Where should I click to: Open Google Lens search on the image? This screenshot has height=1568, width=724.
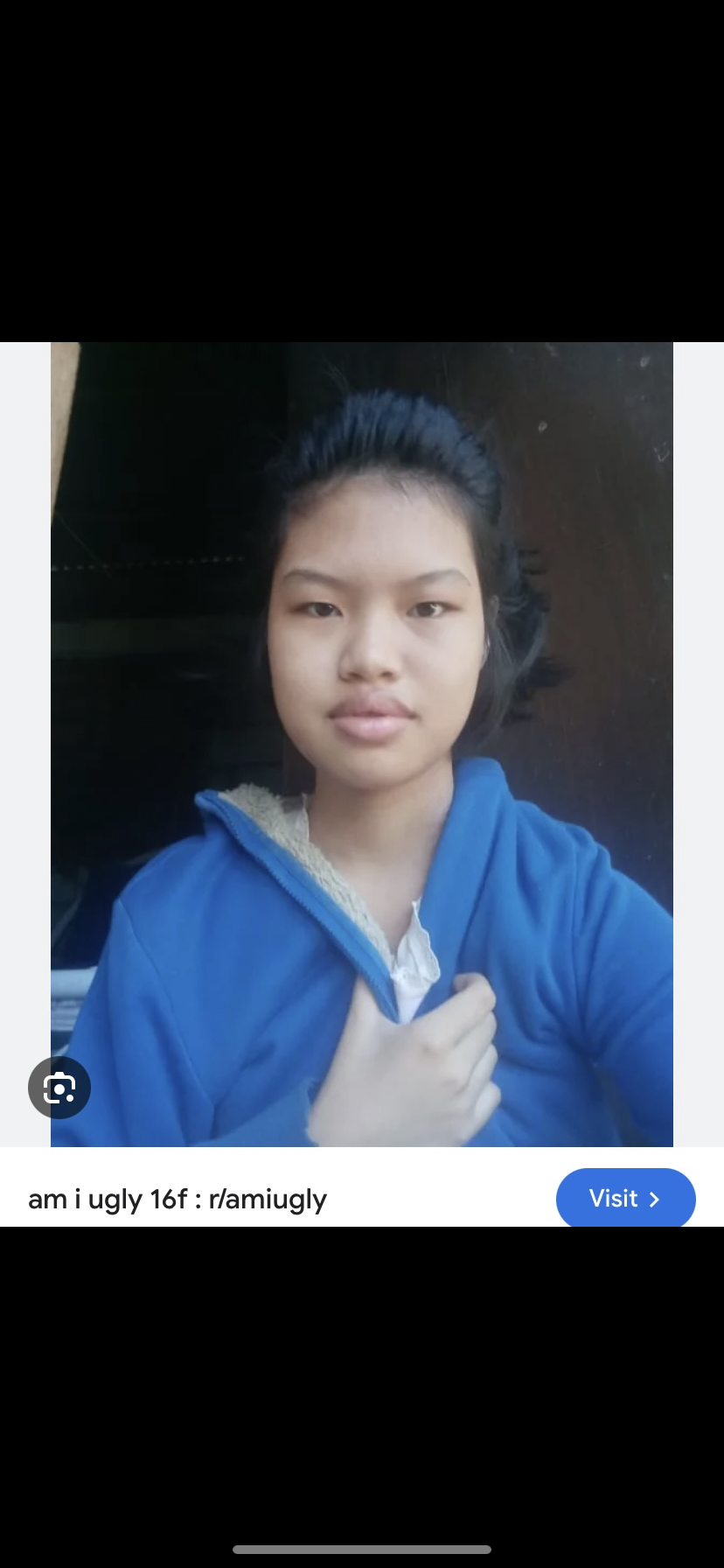(x=59, y=1088)
